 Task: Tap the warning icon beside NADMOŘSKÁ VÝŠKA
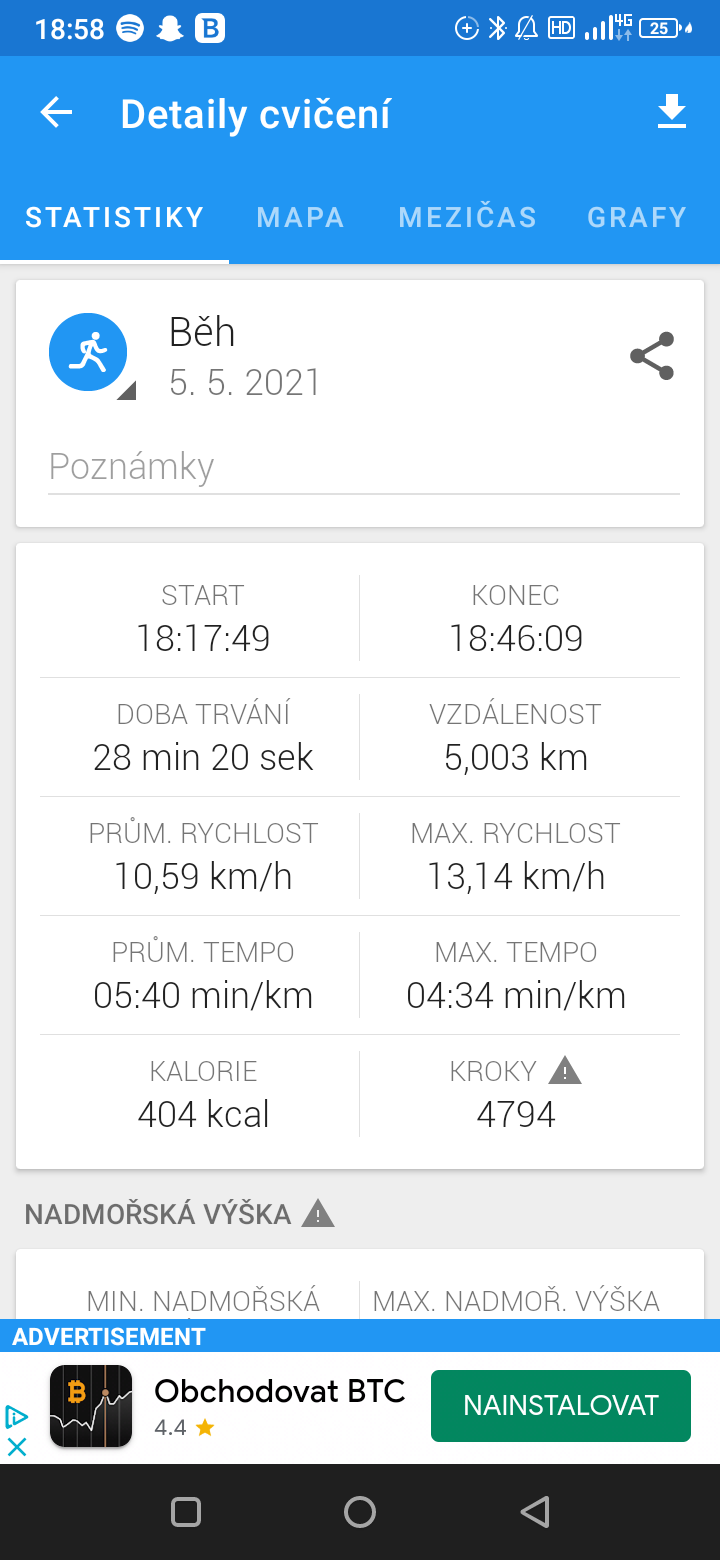coord(318,1214)
